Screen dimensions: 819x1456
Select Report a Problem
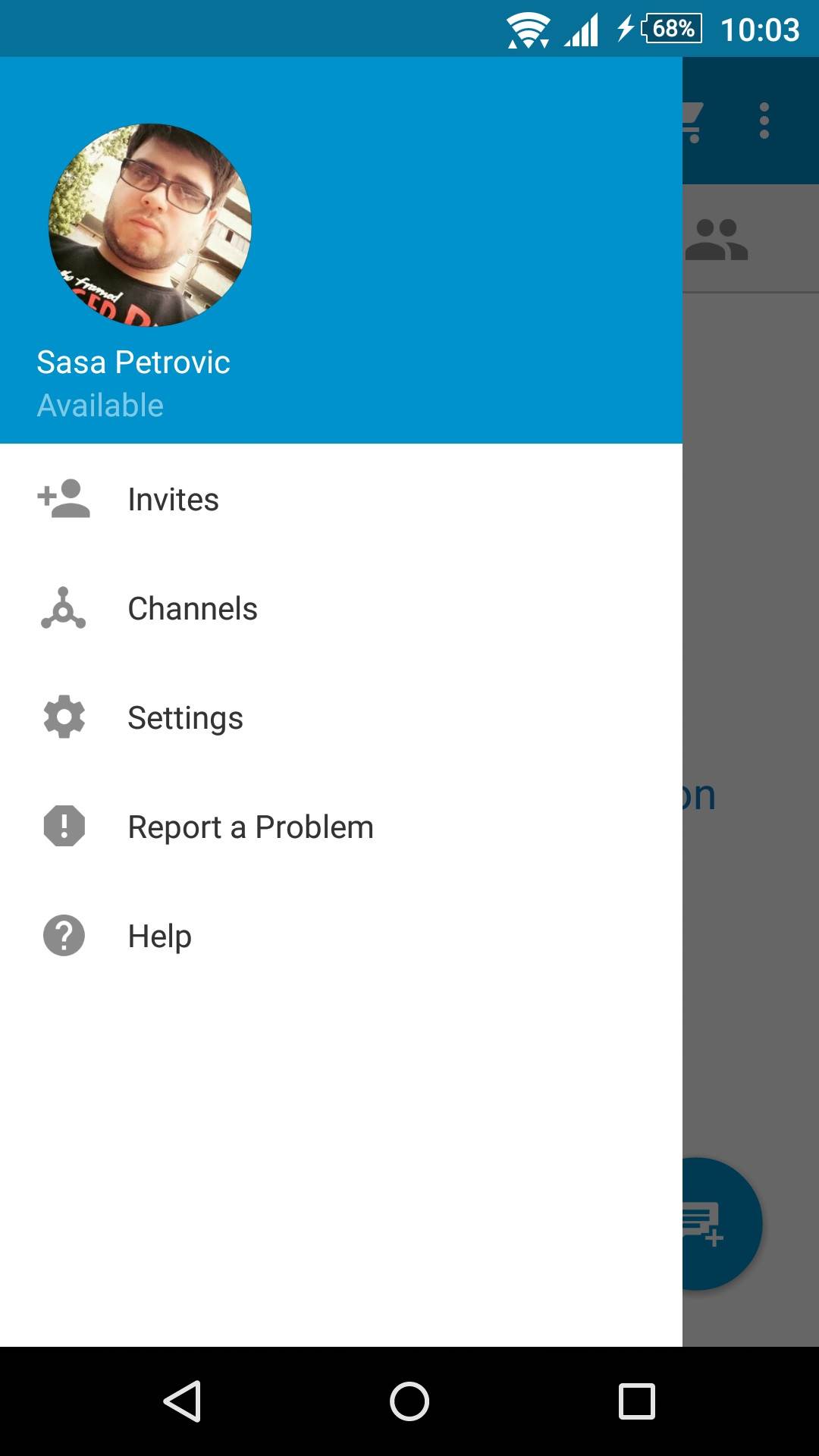(x=250, y=827)
